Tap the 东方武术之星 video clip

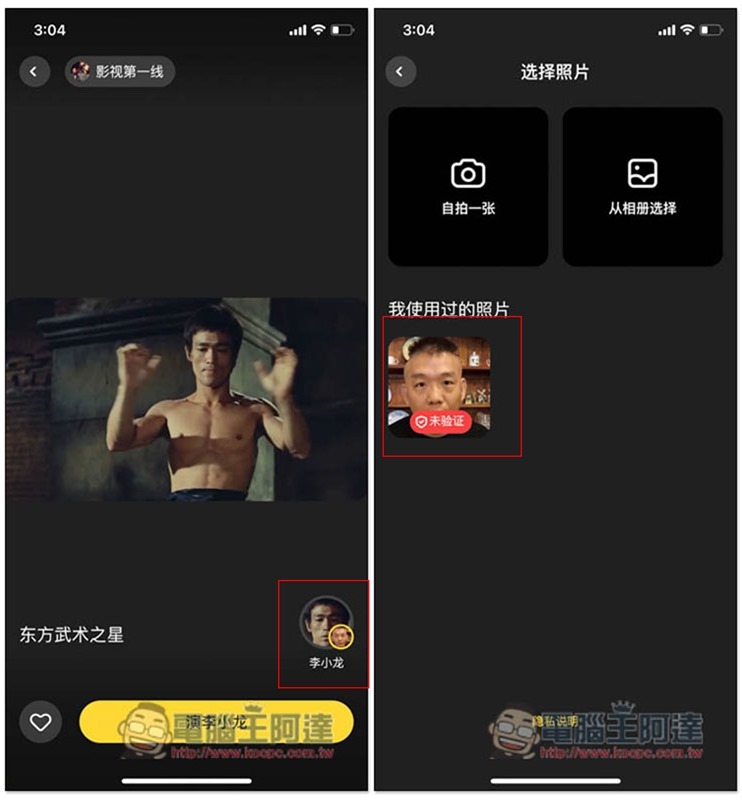coord(187,398)
